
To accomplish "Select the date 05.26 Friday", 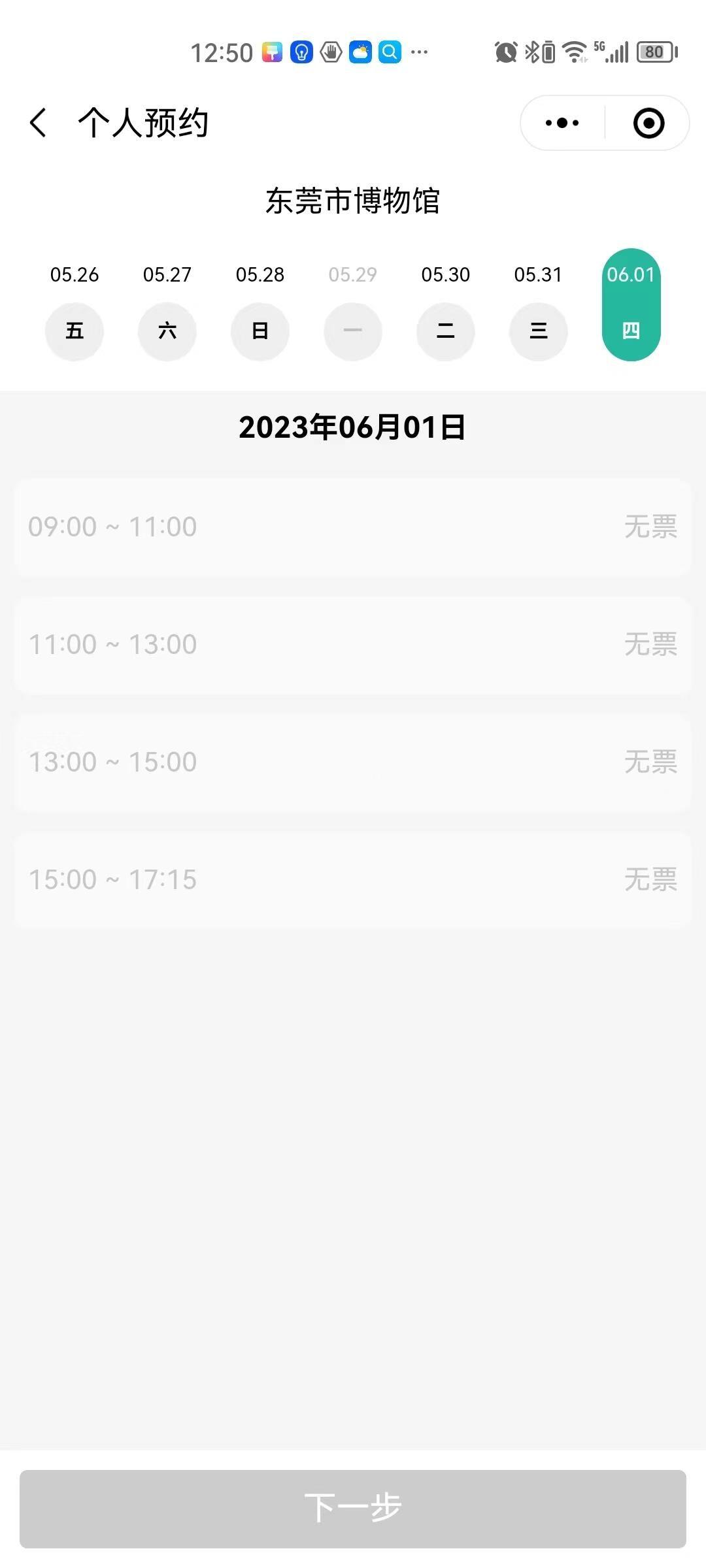I will [x=75, y=305].
